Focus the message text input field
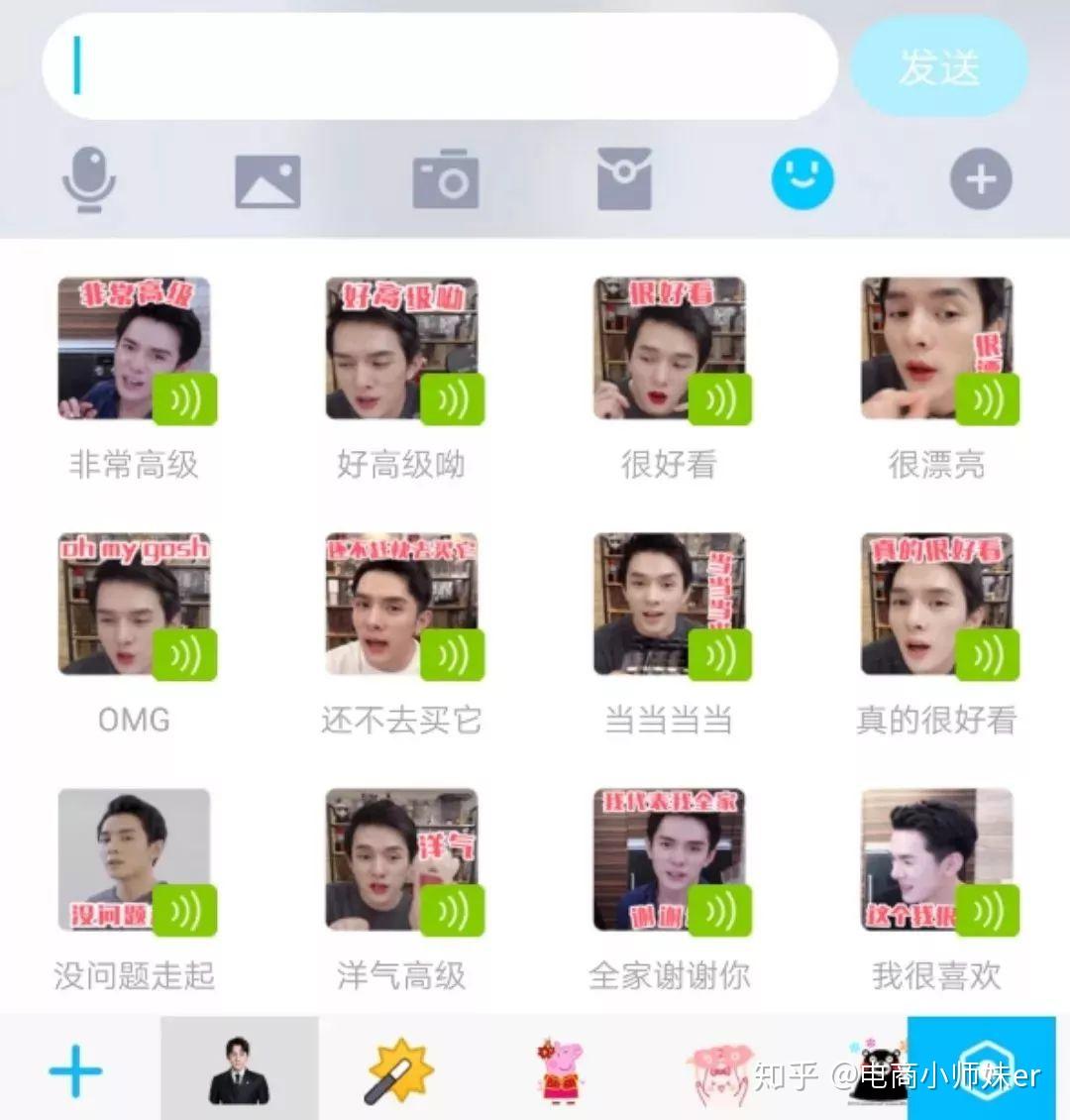 pos(440,67)
